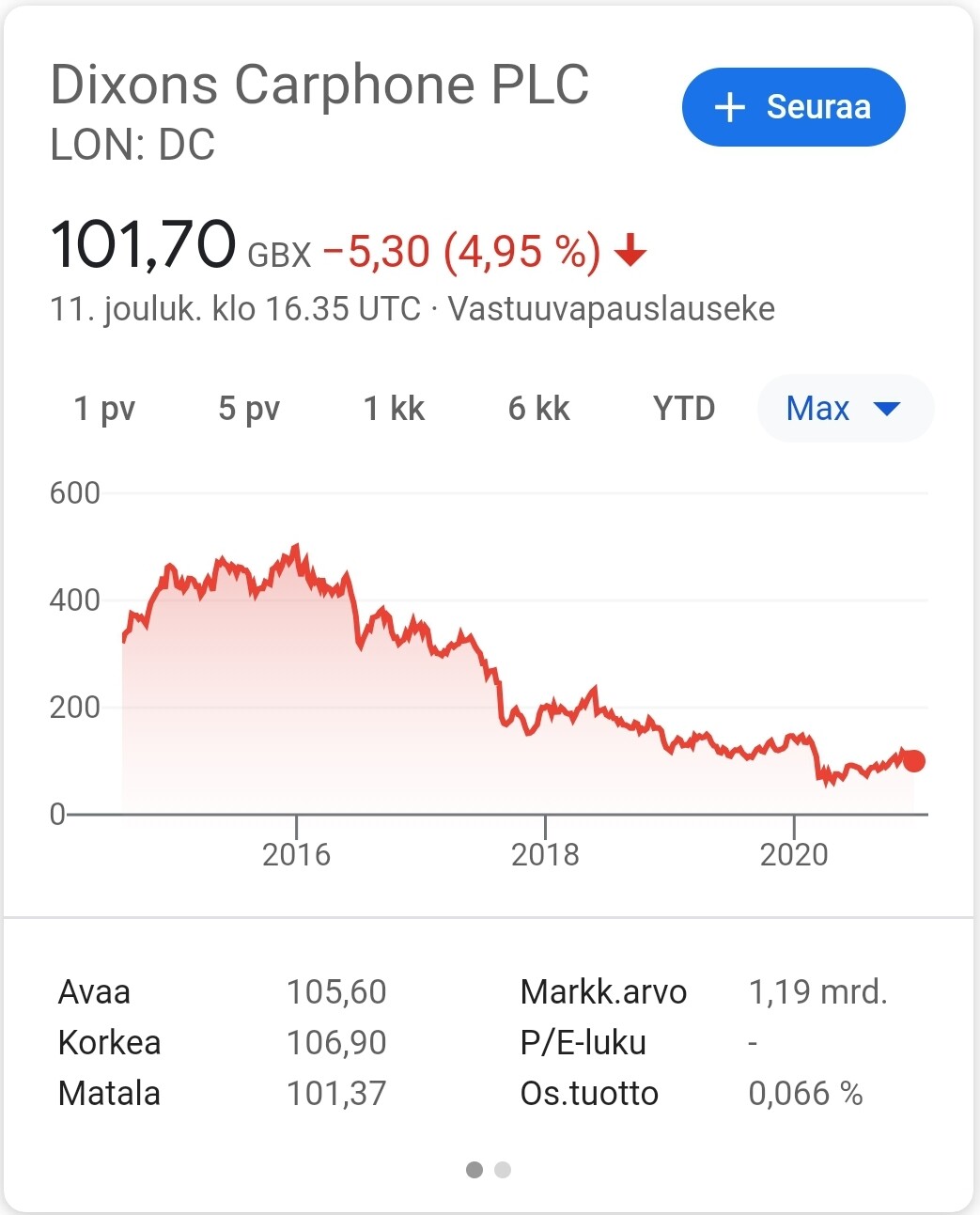The image size is (980, 1215).
Task: Expand the Max range dropdown
Action: coord(844,409)
